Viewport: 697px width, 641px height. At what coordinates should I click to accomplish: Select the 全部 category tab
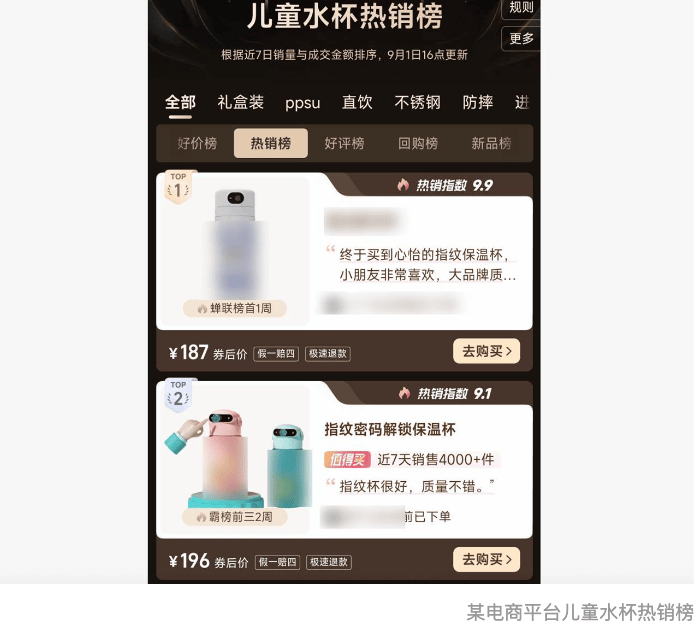pos(180,102)
